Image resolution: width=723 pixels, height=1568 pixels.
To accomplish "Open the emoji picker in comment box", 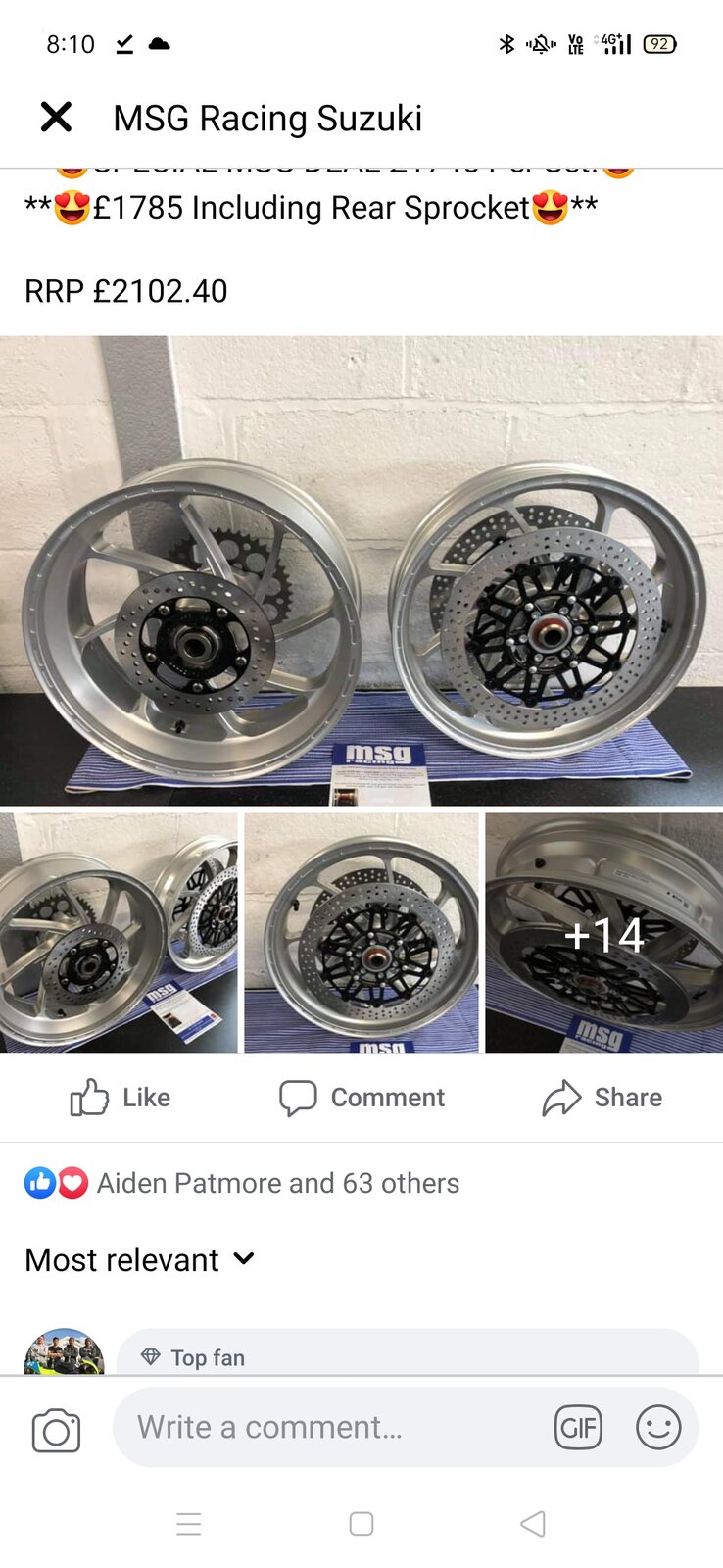I will (658, 1427).
